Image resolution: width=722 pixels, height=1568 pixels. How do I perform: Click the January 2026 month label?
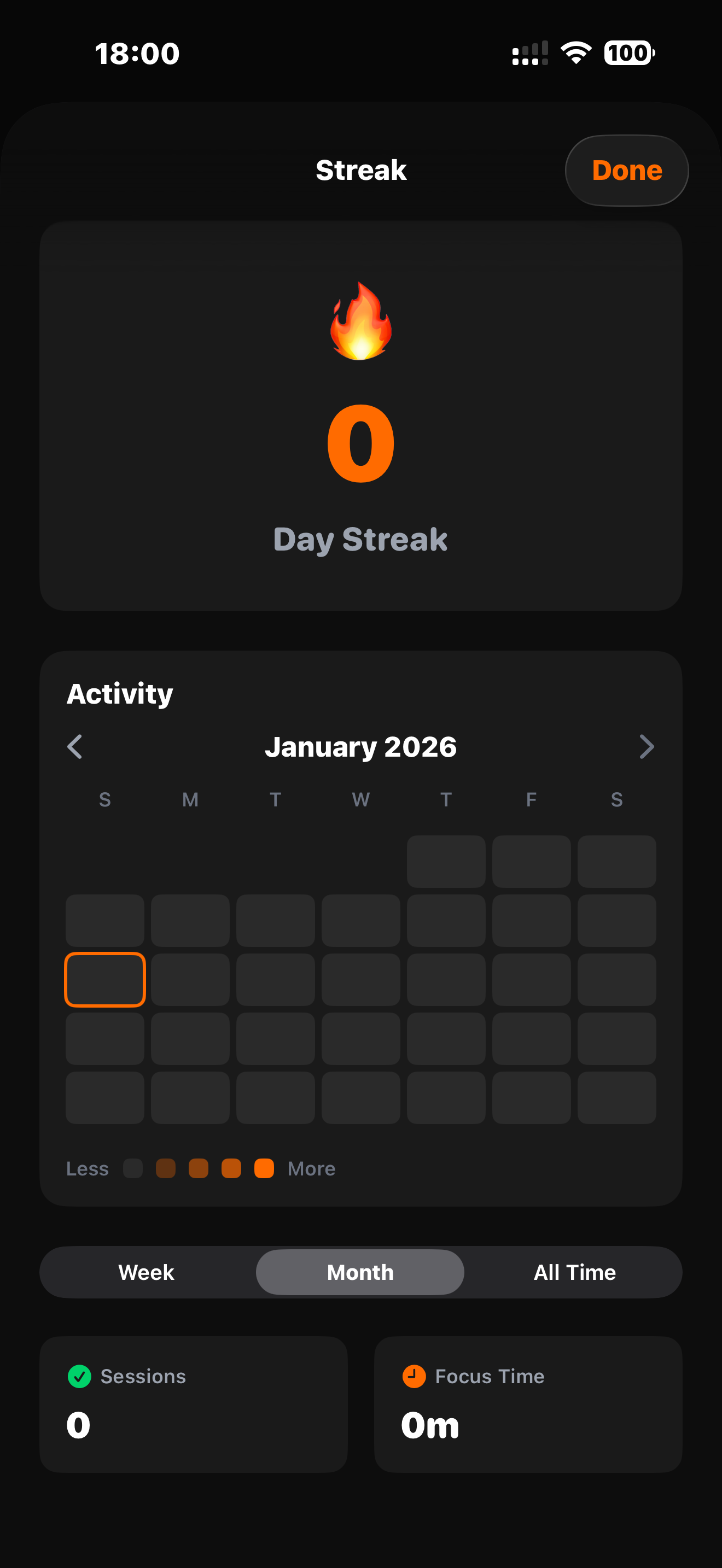coord(361,747)
